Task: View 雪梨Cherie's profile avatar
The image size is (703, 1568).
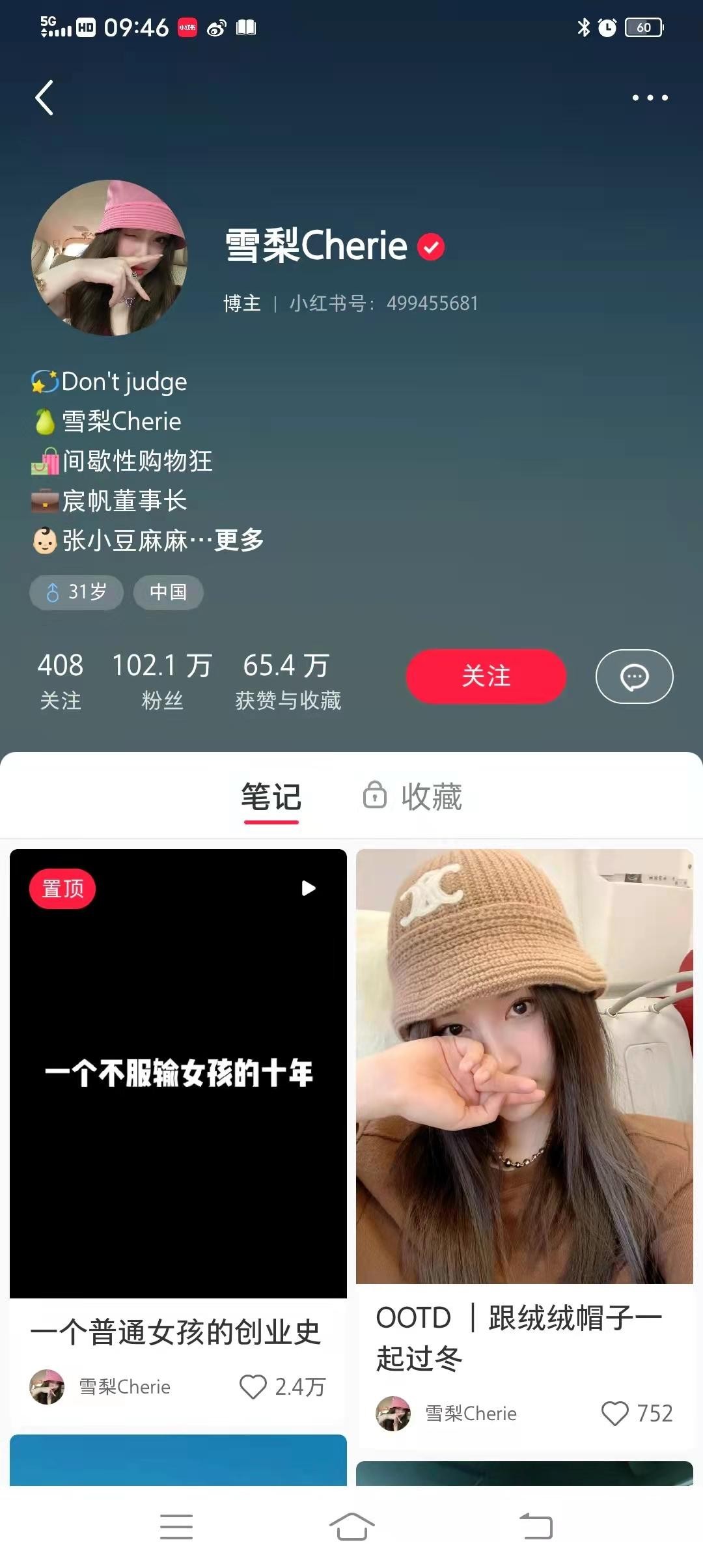Action: (x=109, y=258)
